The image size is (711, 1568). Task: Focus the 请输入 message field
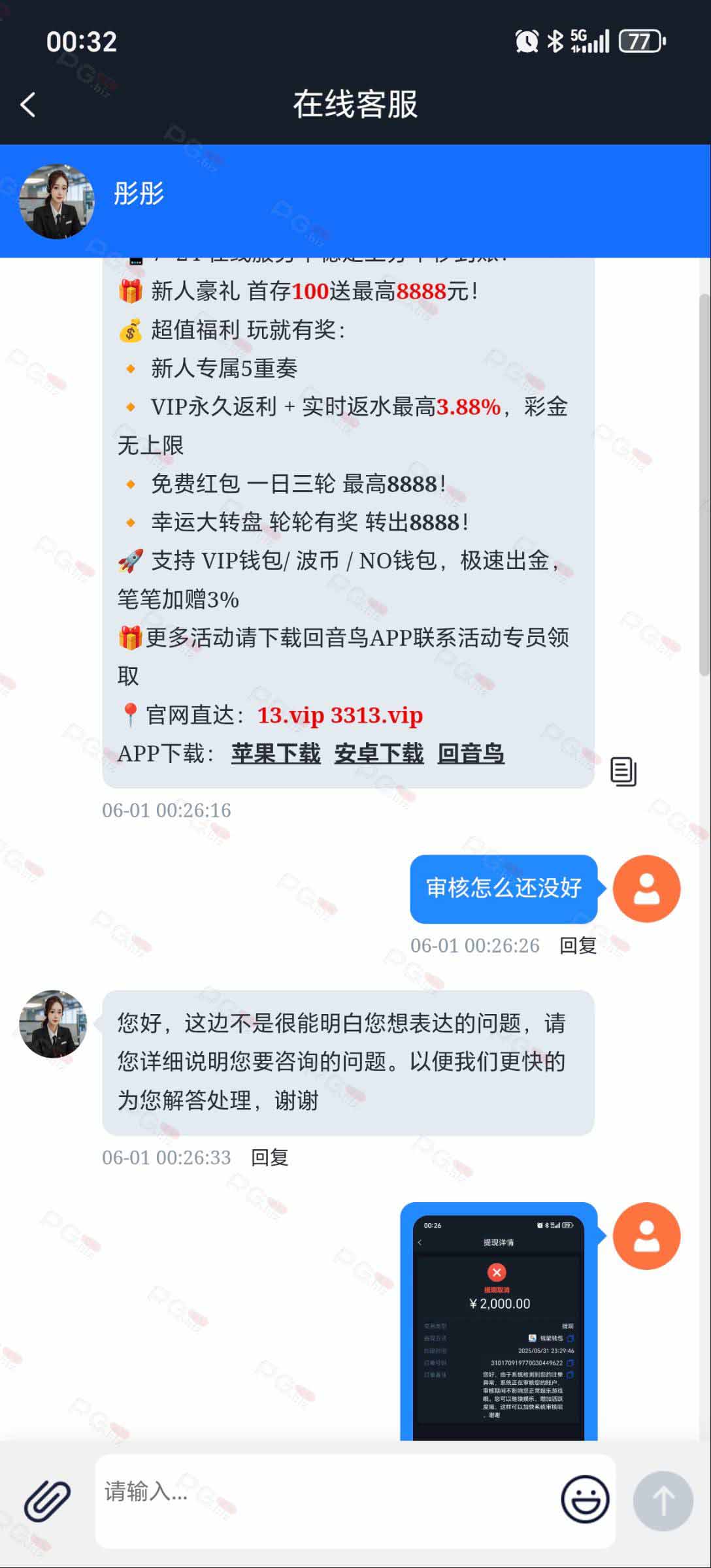coord(327,1501)
